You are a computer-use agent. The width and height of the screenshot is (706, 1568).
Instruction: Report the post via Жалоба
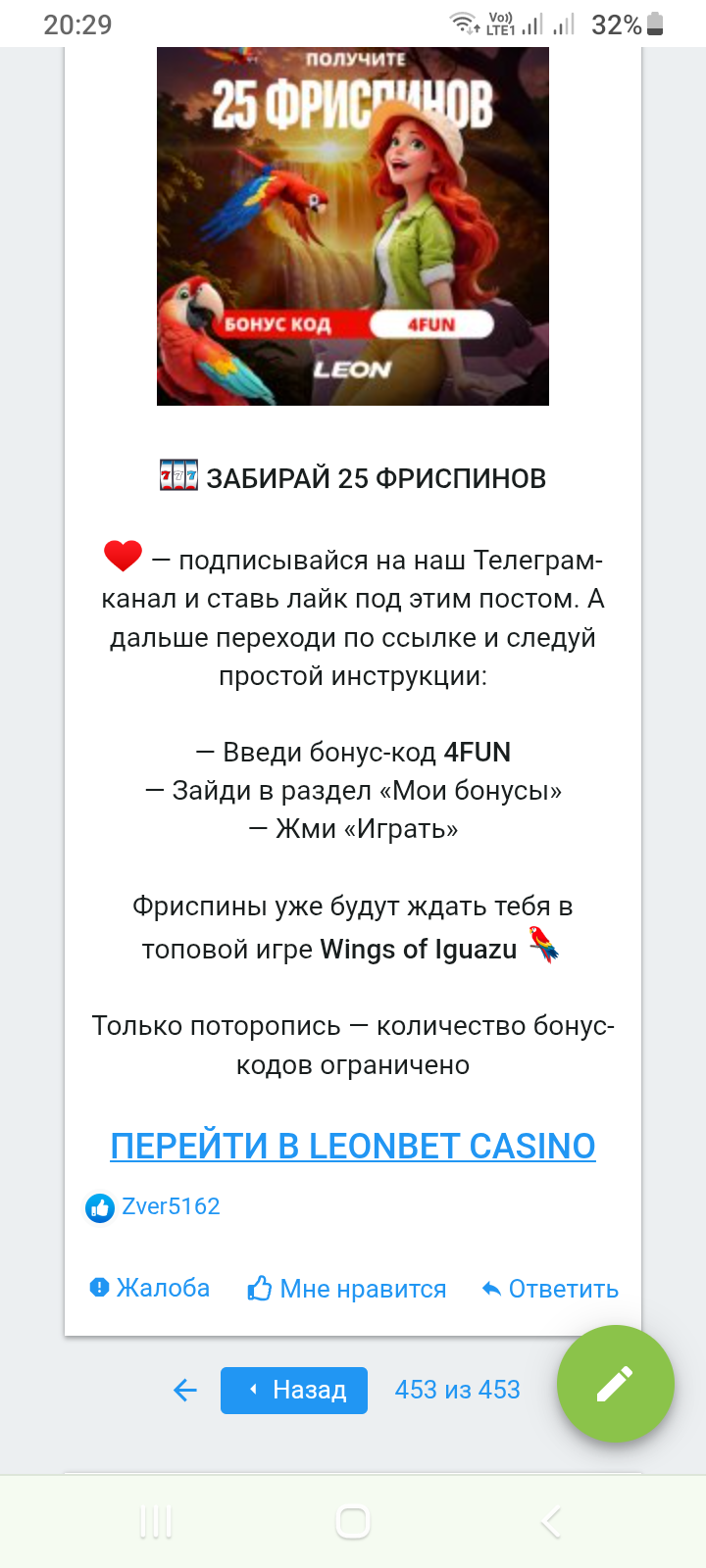pos(150,1288)
